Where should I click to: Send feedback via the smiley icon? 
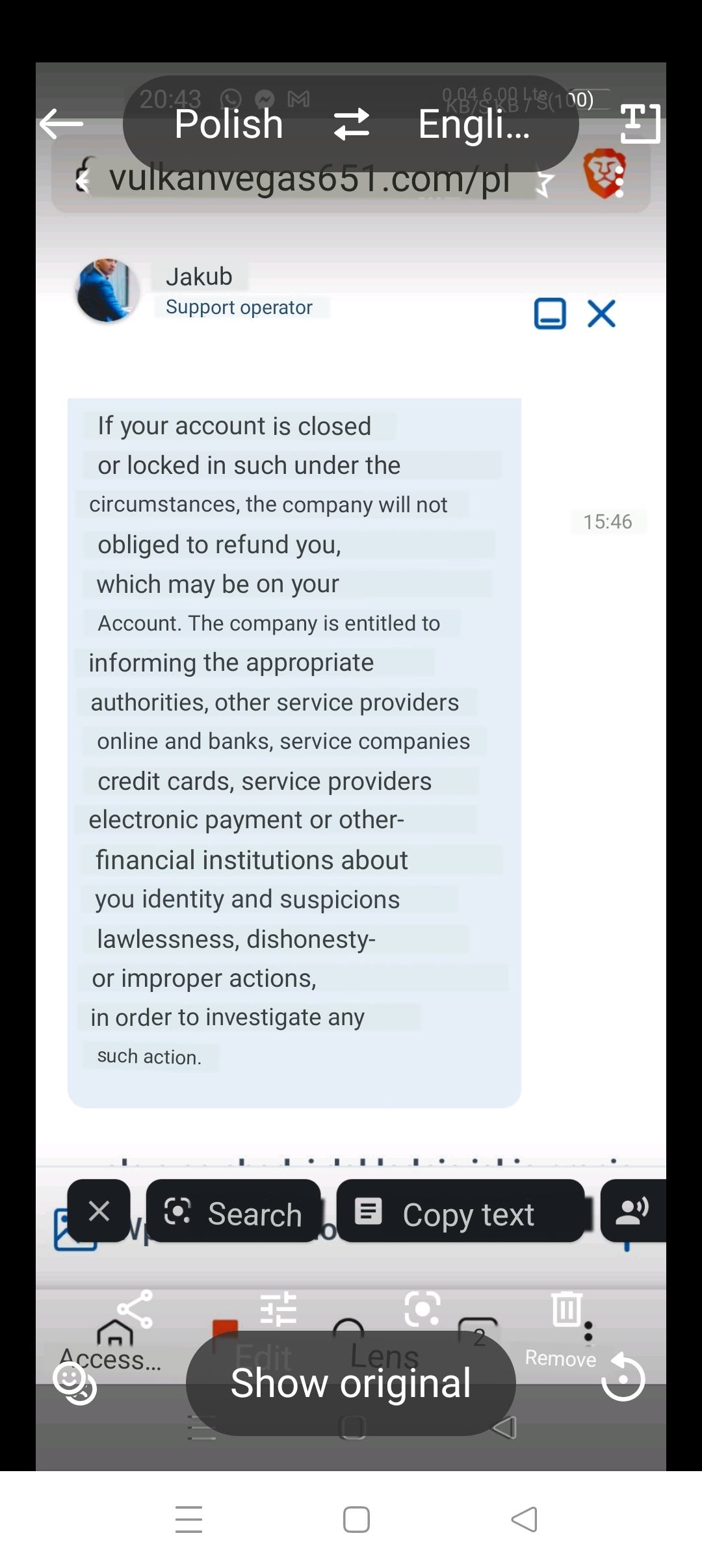tap(74, 1384)
